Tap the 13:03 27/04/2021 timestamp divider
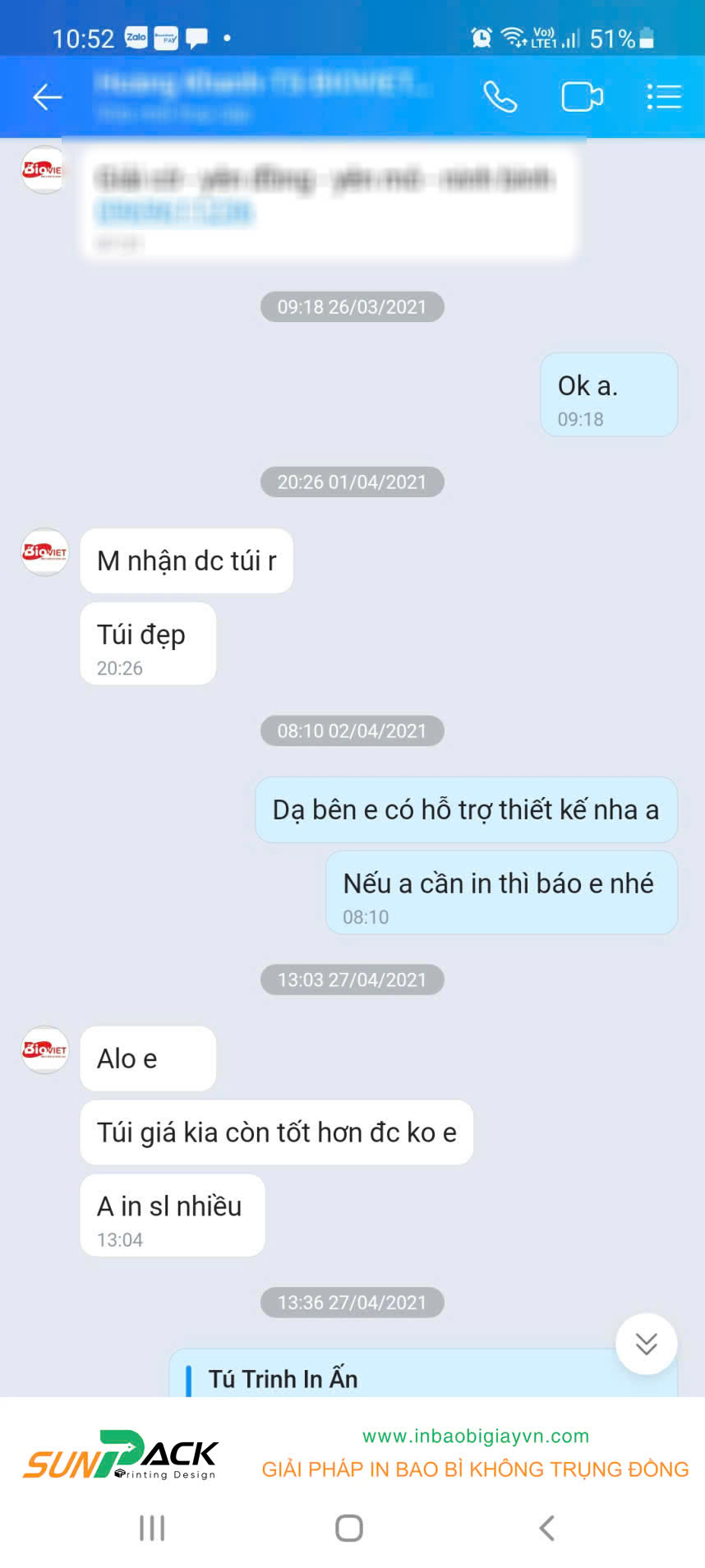Screen dimensions: 705x1568 (352, 980)
